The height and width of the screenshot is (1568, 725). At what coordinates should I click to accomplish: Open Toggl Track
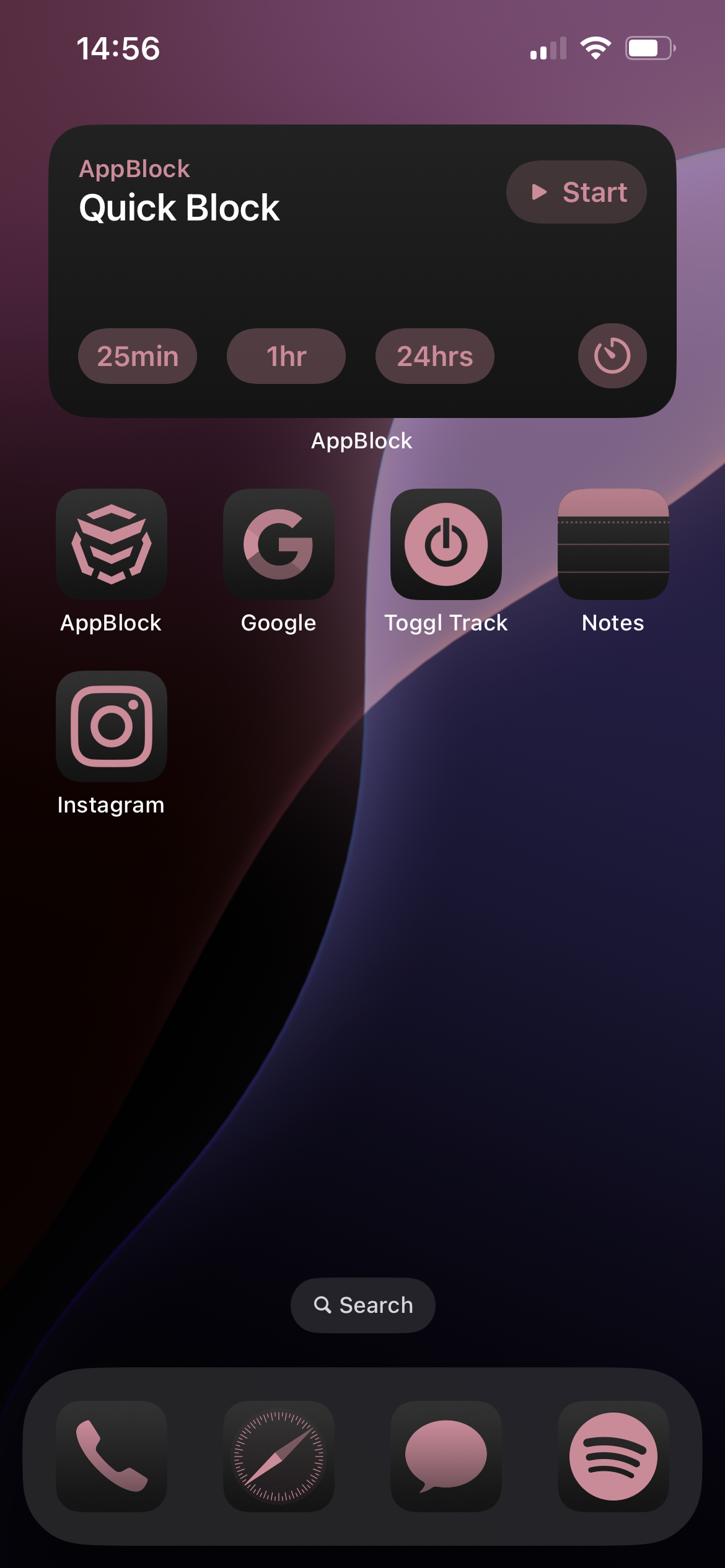point(446,544)
